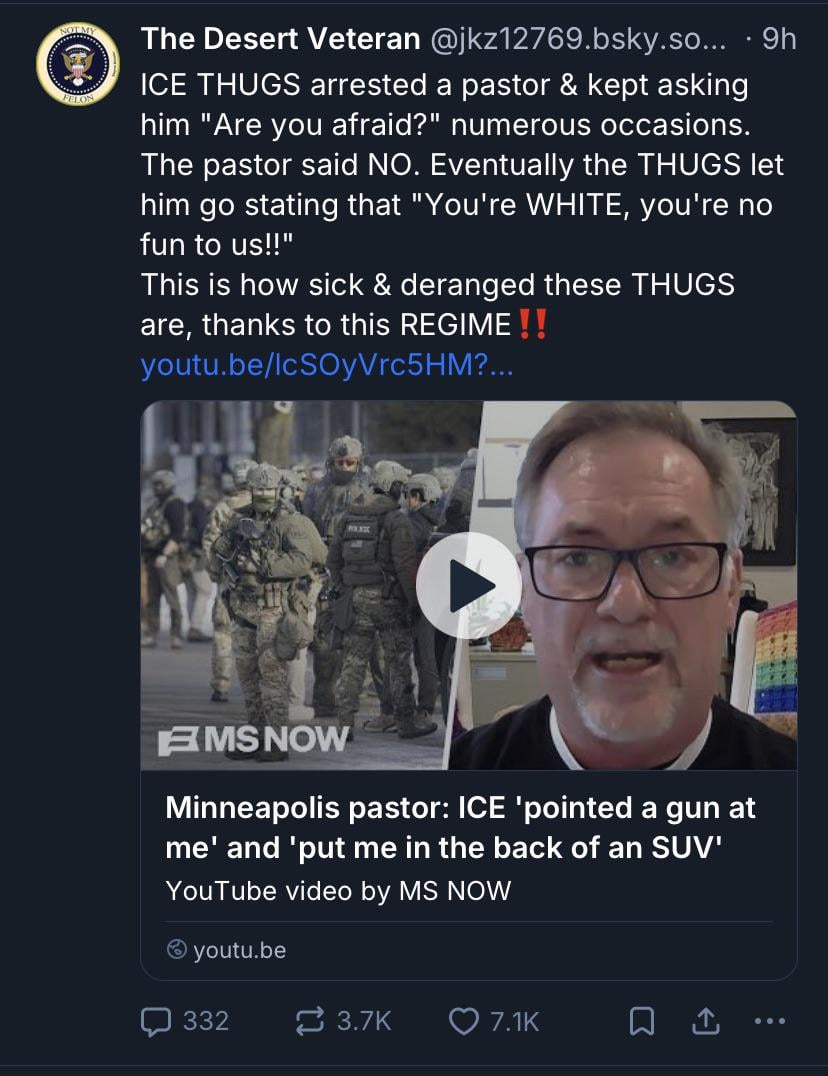Like The Desert Veteran's post
The image size is (828, 1076).
463,1020
